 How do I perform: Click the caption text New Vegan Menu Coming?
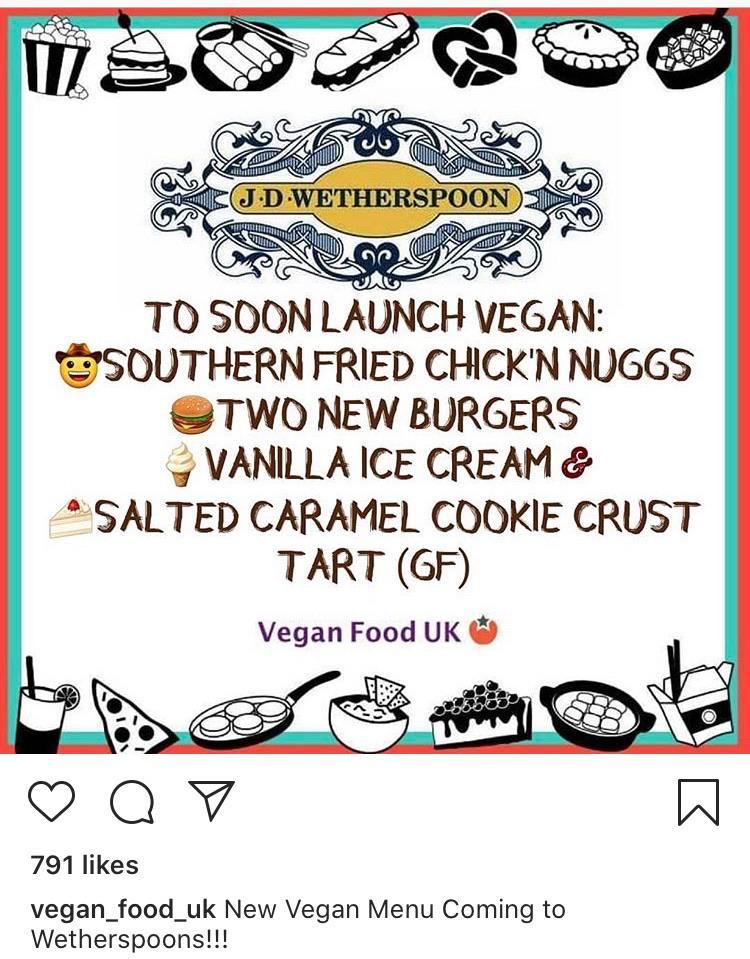point(400,910)
